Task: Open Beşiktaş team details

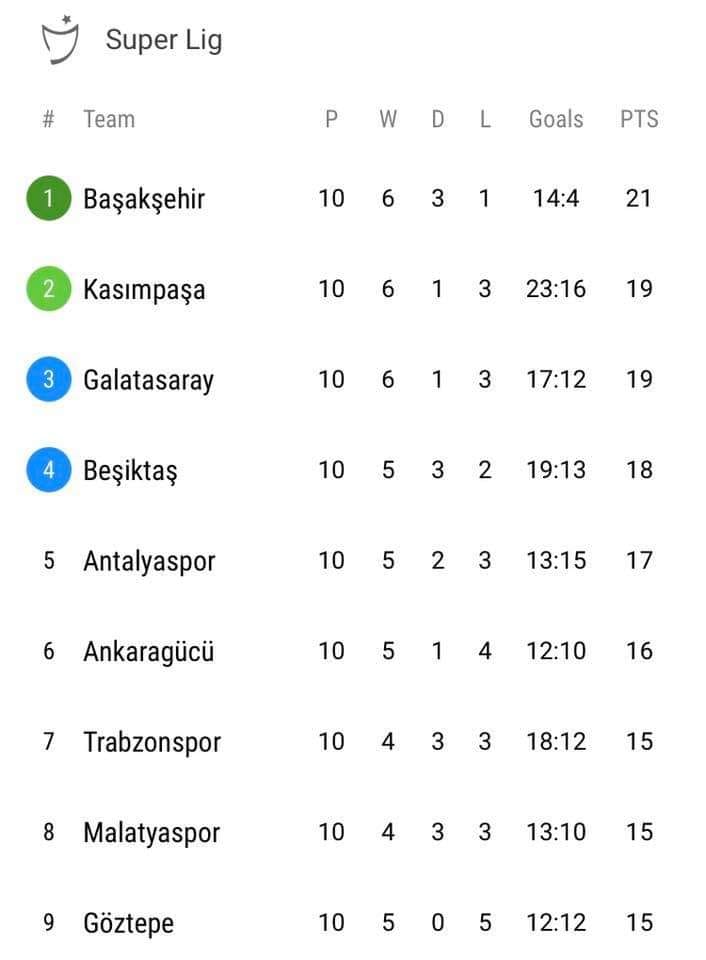Action: coord(353,470)
